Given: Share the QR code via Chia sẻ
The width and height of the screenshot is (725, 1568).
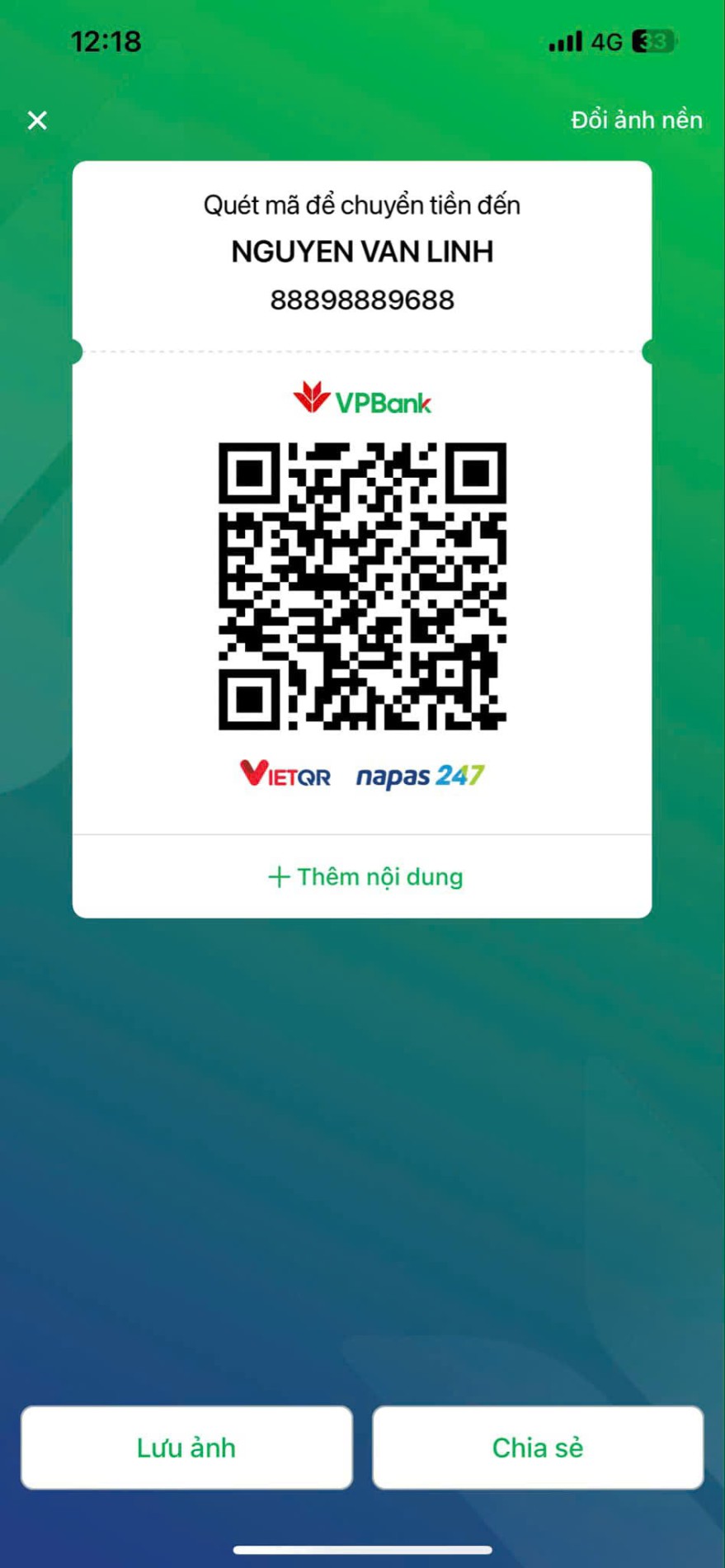Looking at the screenshot, I should click(538, 1448).
